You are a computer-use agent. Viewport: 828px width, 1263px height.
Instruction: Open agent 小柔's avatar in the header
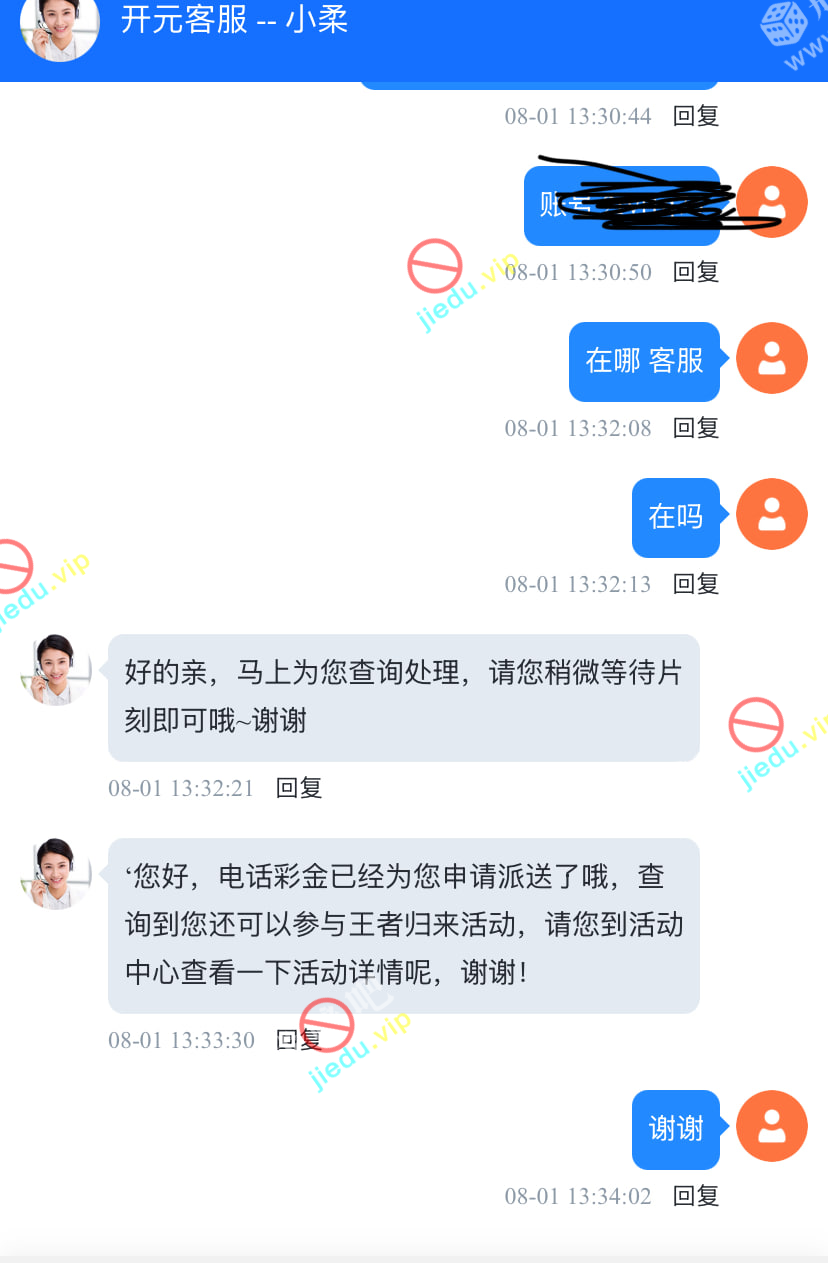click(x=59, y=26)
